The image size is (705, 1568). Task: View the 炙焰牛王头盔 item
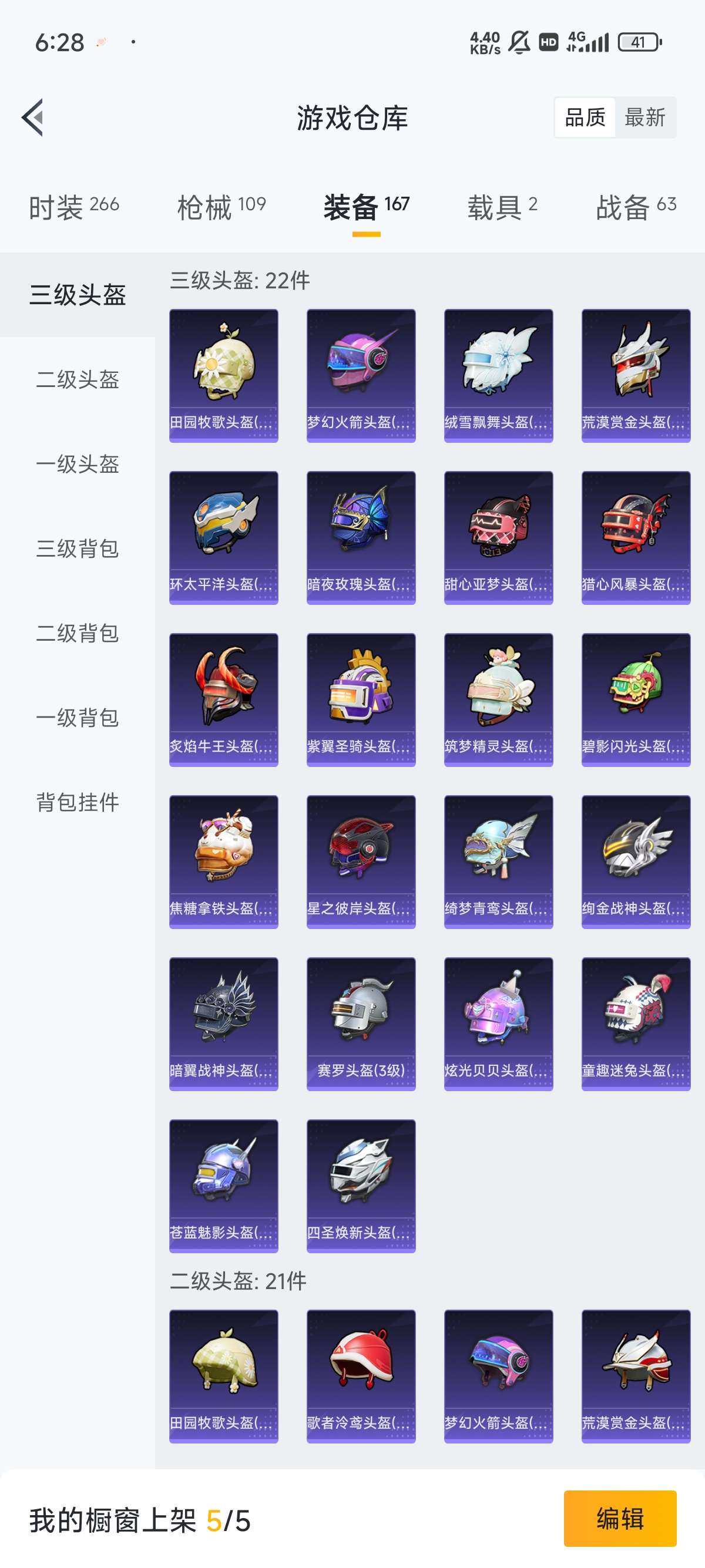(x=223, y=699)
